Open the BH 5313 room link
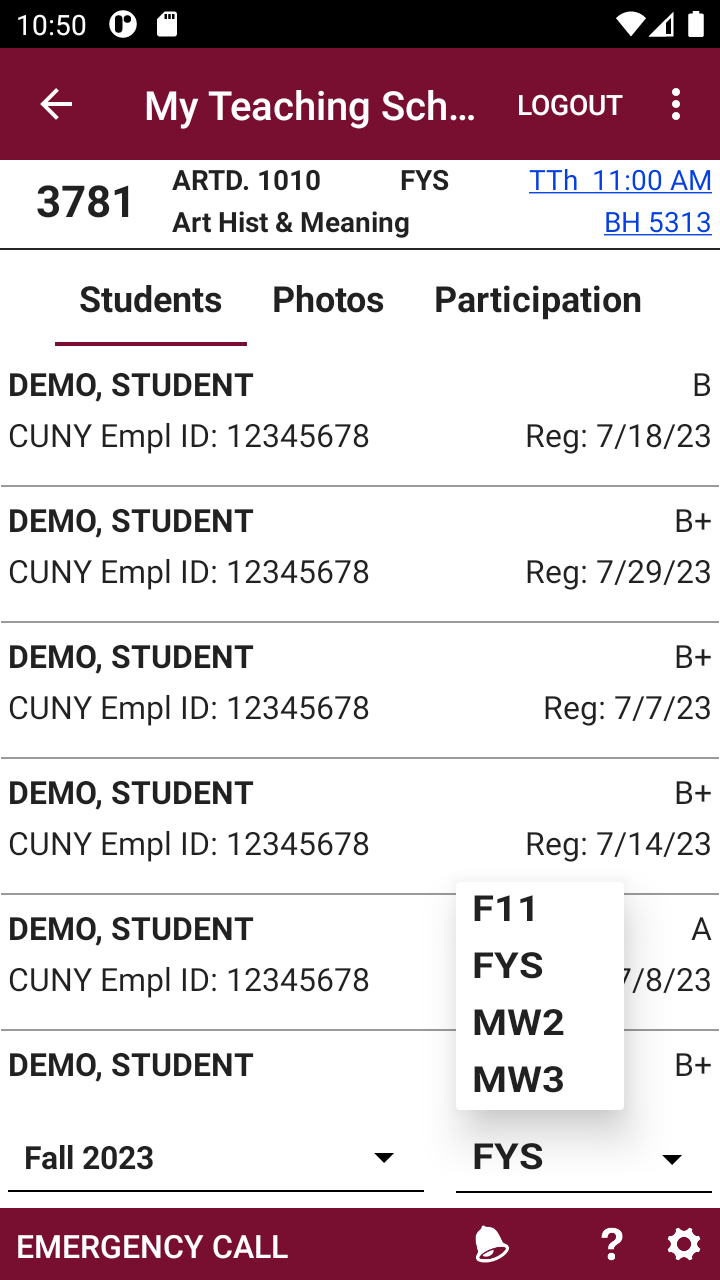Image resolution: width=720 pixels, height=1280 pixels. point(659,224)
